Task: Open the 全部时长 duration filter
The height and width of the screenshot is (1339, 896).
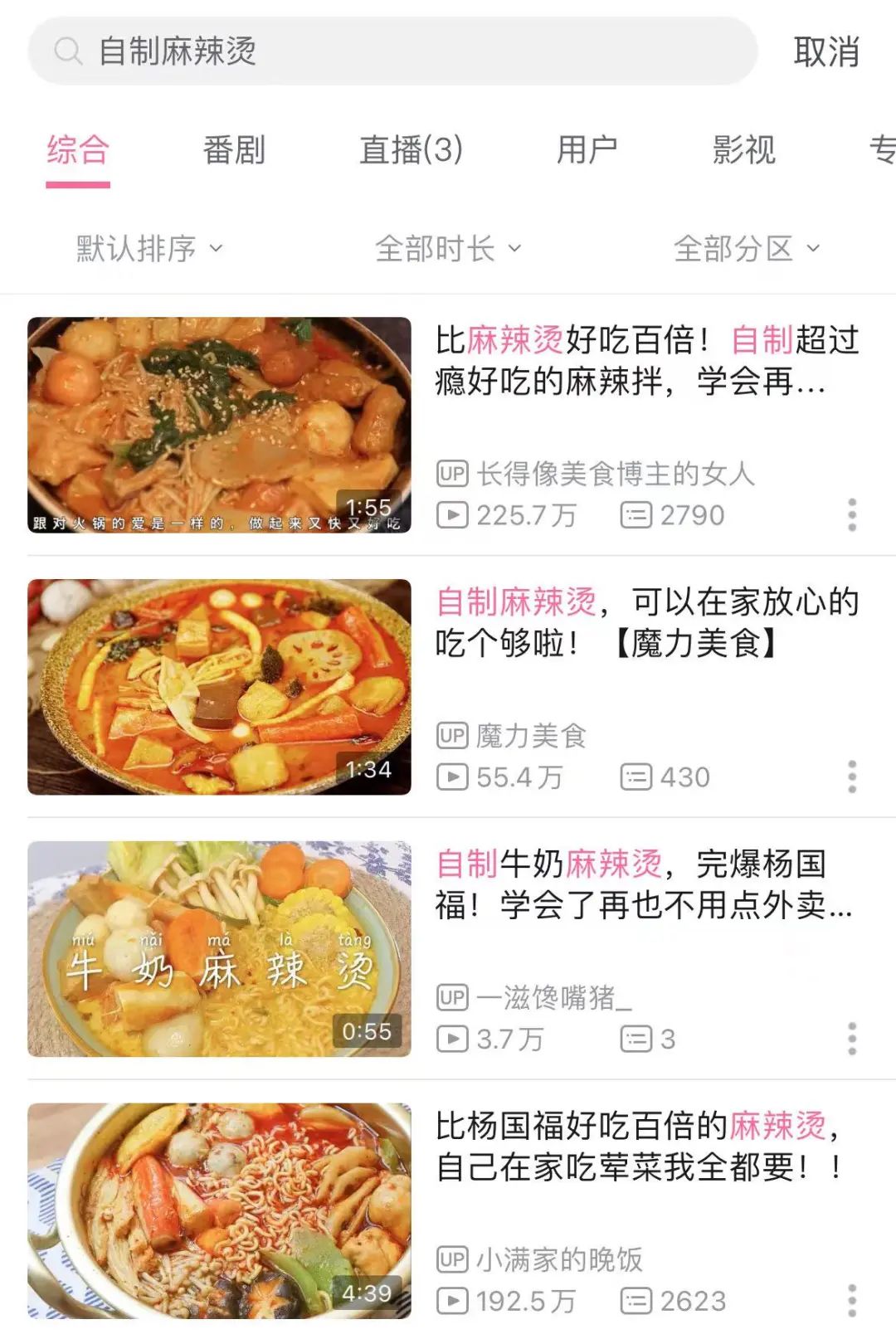Action: click(446, 247)
